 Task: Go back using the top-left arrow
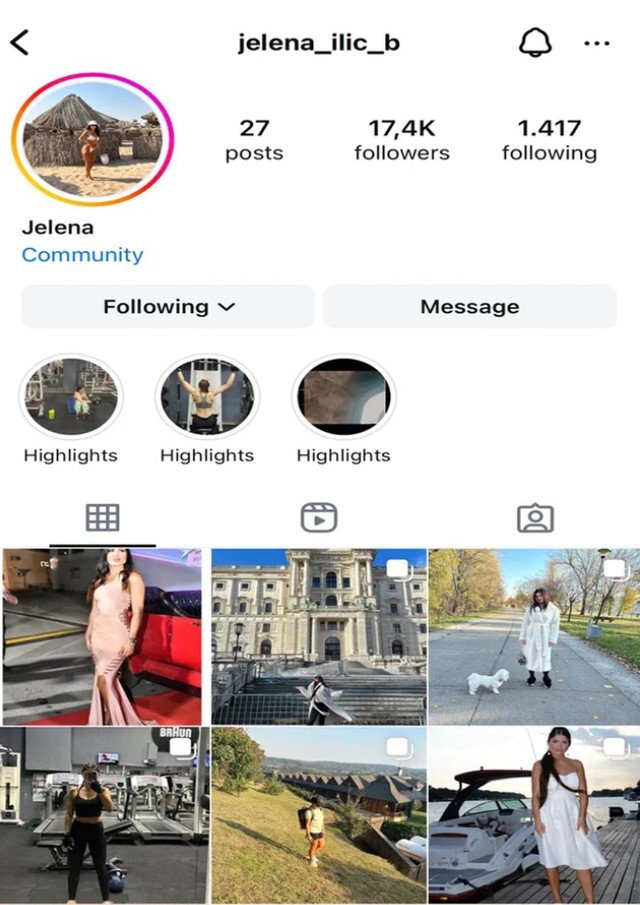click(x=20, y=43)
